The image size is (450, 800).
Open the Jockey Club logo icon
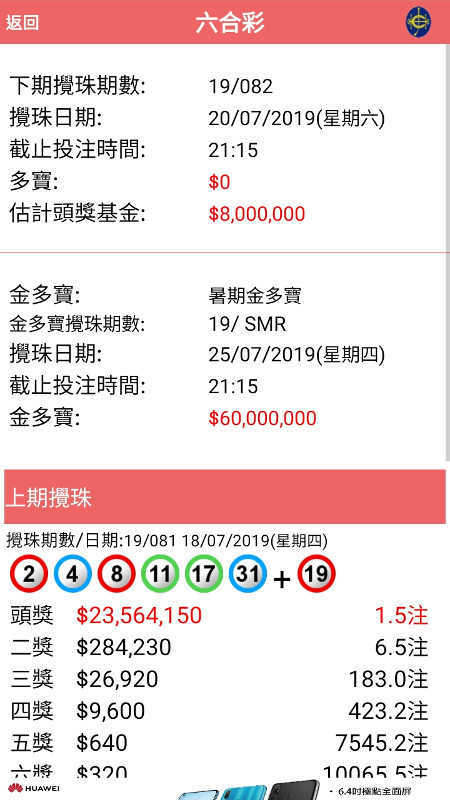pos(418,22)
